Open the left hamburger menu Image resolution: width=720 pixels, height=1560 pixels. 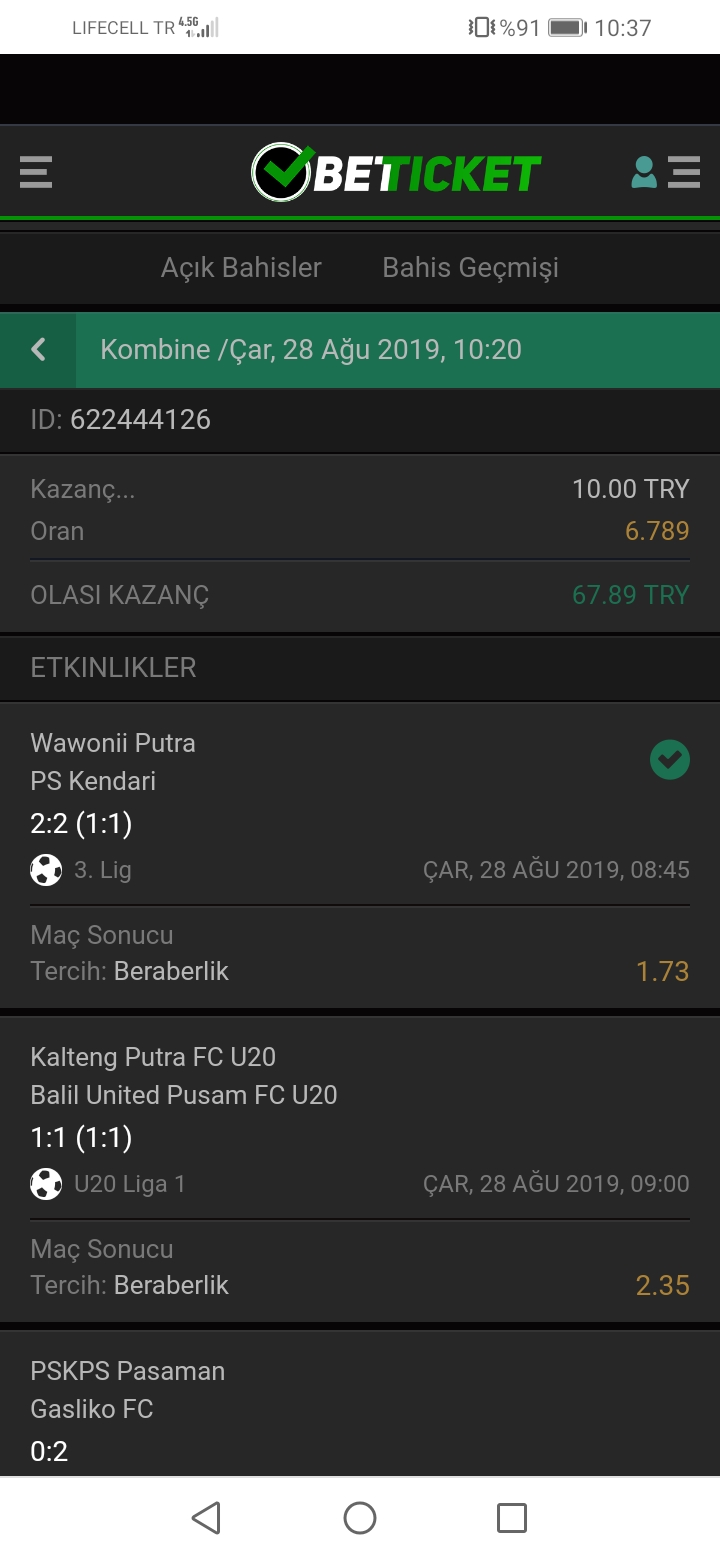(36, 172)
